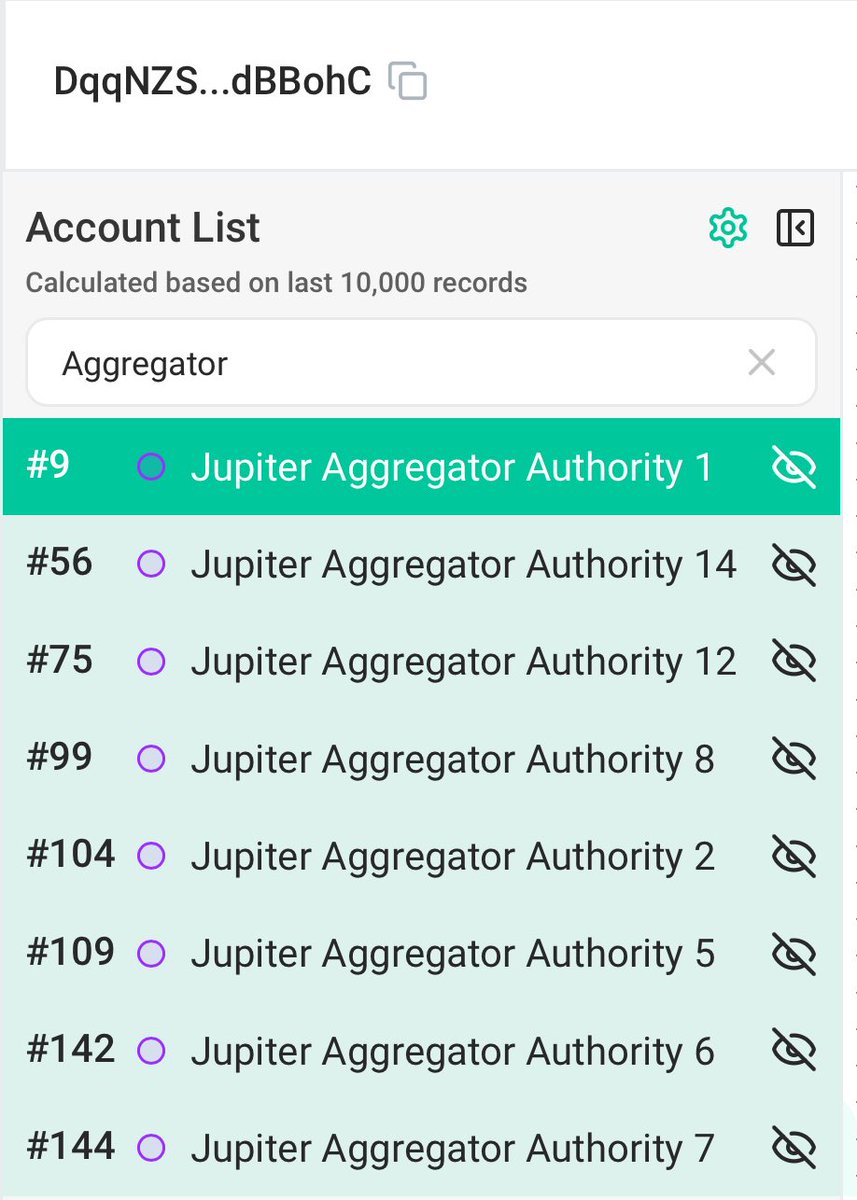Open Account List settings gear

[727, 229]
